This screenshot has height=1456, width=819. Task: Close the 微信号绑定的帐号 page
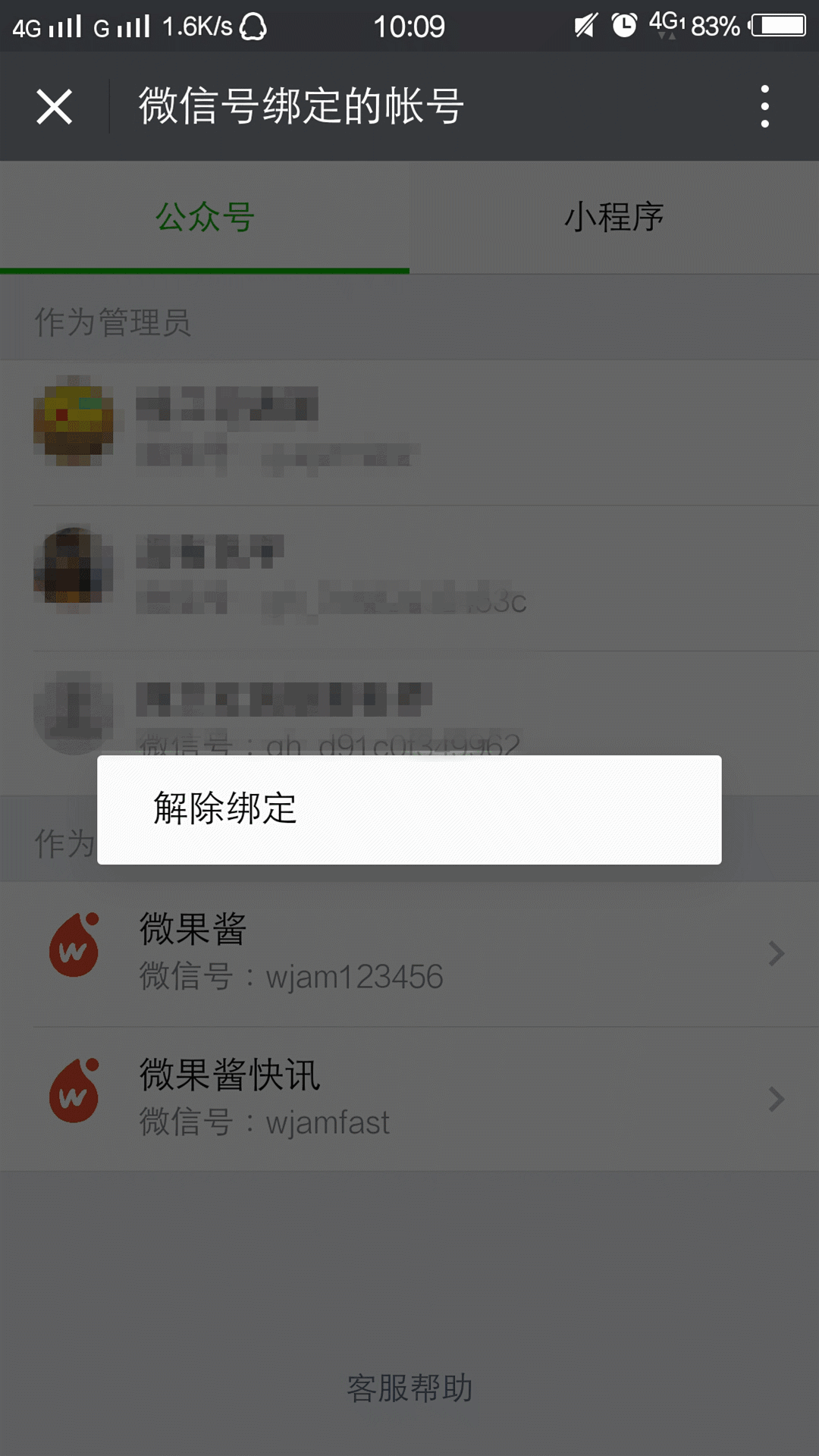click(x=55, y=106)
